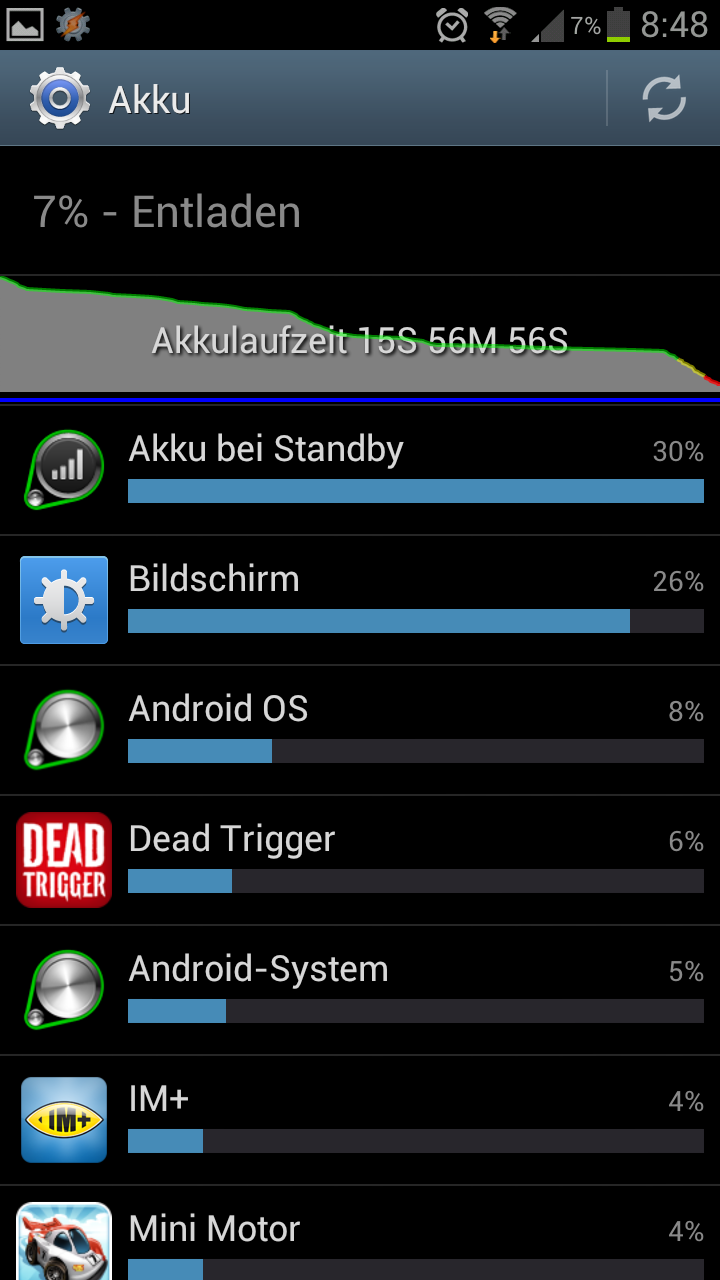Go back via the Akku settings icon
This screenshot has height=1280, width=720.
pos(60,99)
